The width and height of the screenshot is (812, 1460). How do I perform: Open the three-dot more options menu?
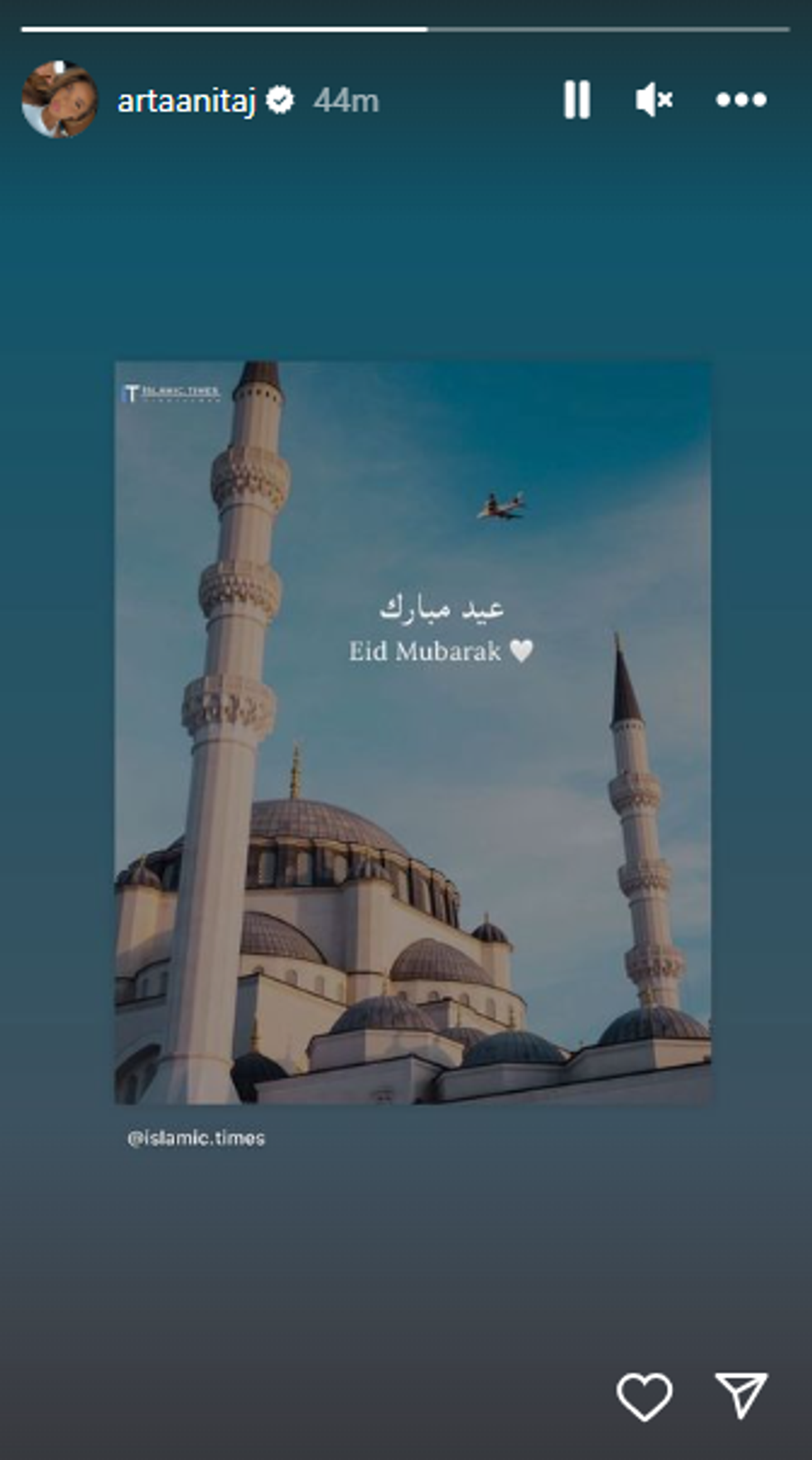click(x=741, y=100)
